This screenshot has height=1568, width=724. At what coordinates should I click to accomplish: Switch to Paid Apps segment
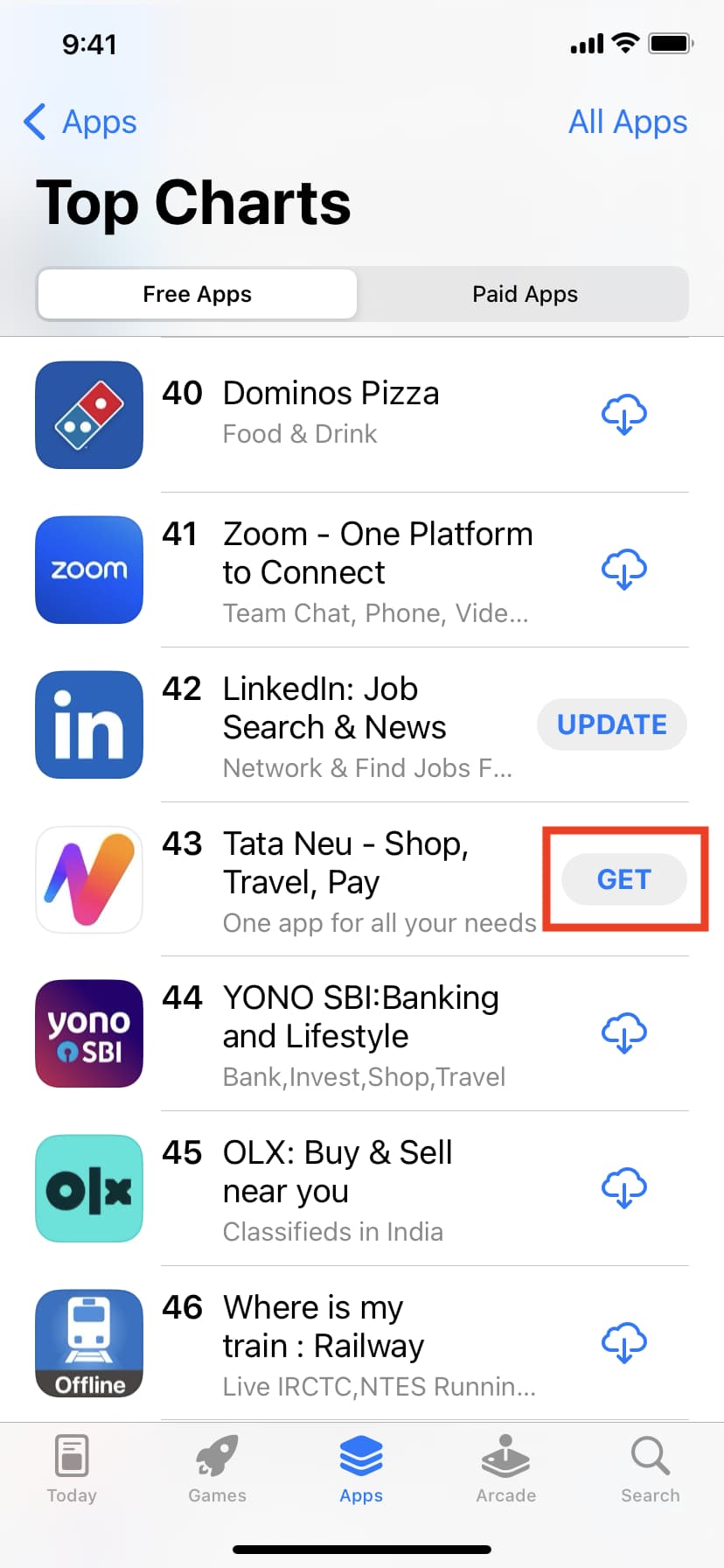525,294
